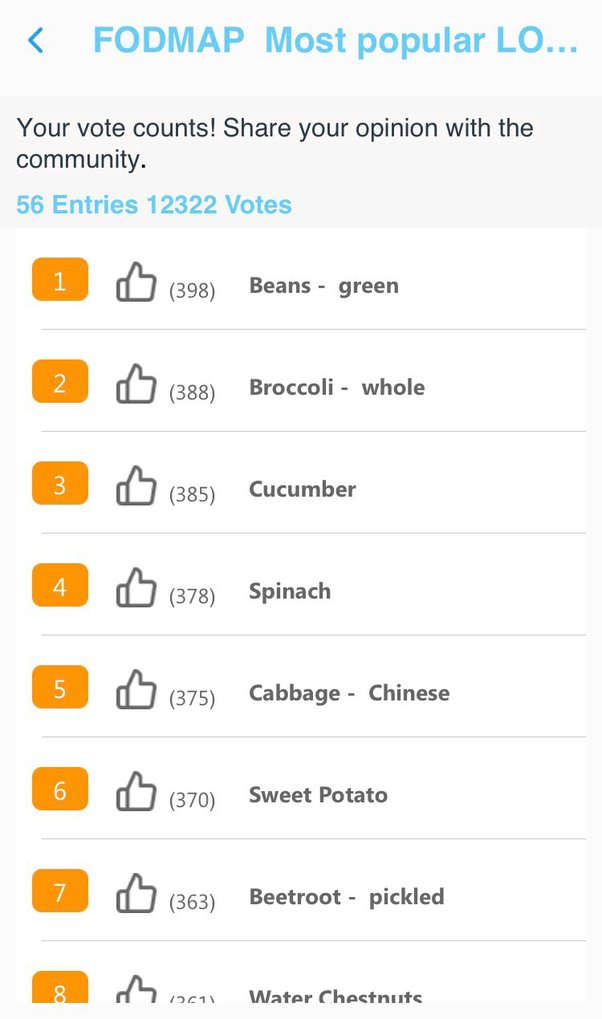Vote for Spinach
This screenshot has width=602, height=1019.
[136, 588]
